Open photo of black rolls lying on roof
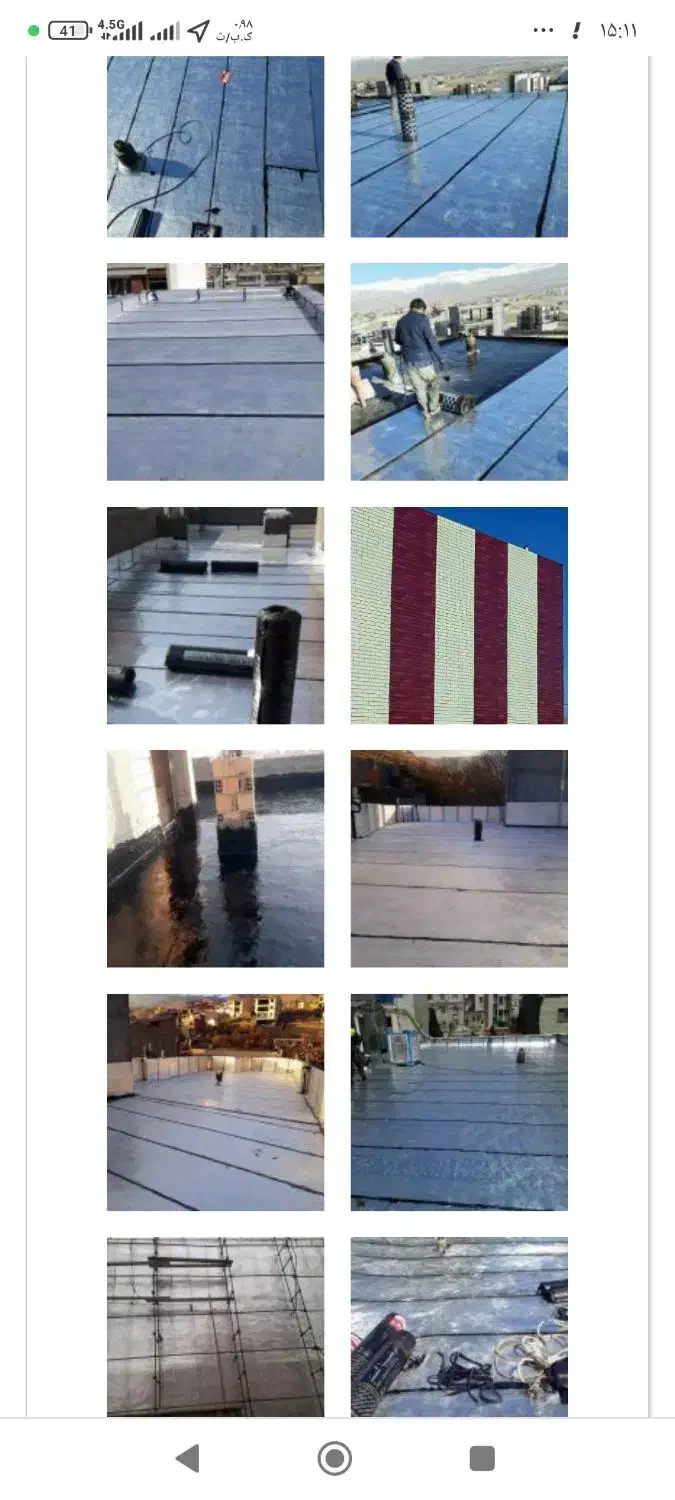This screenshot has height=1500, width=675. [216, 615]
